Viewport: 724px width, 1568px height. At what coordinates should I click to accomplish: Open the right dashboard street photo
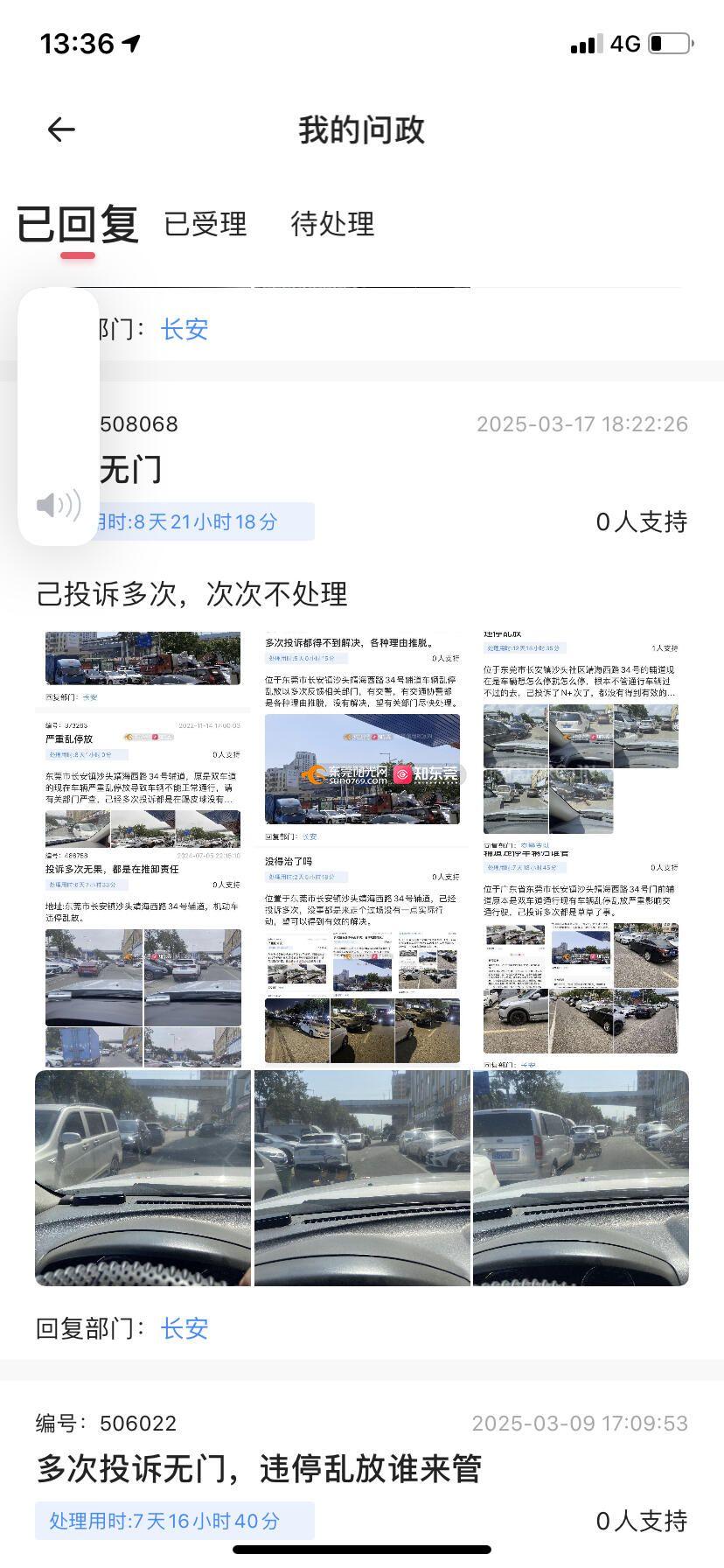581,1178
